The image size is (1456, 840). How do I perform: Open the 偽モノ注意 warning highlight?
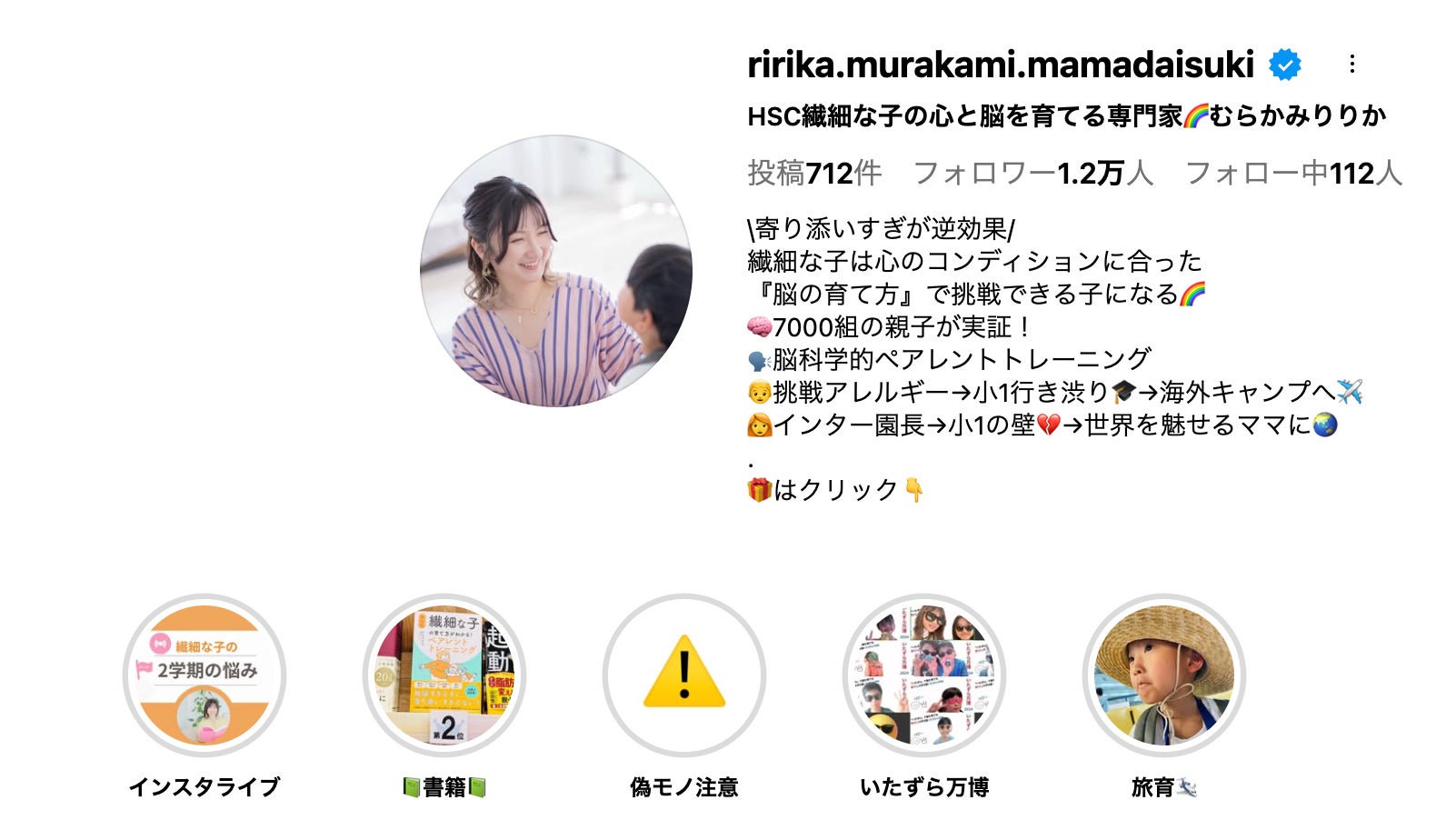pos(684,675)
